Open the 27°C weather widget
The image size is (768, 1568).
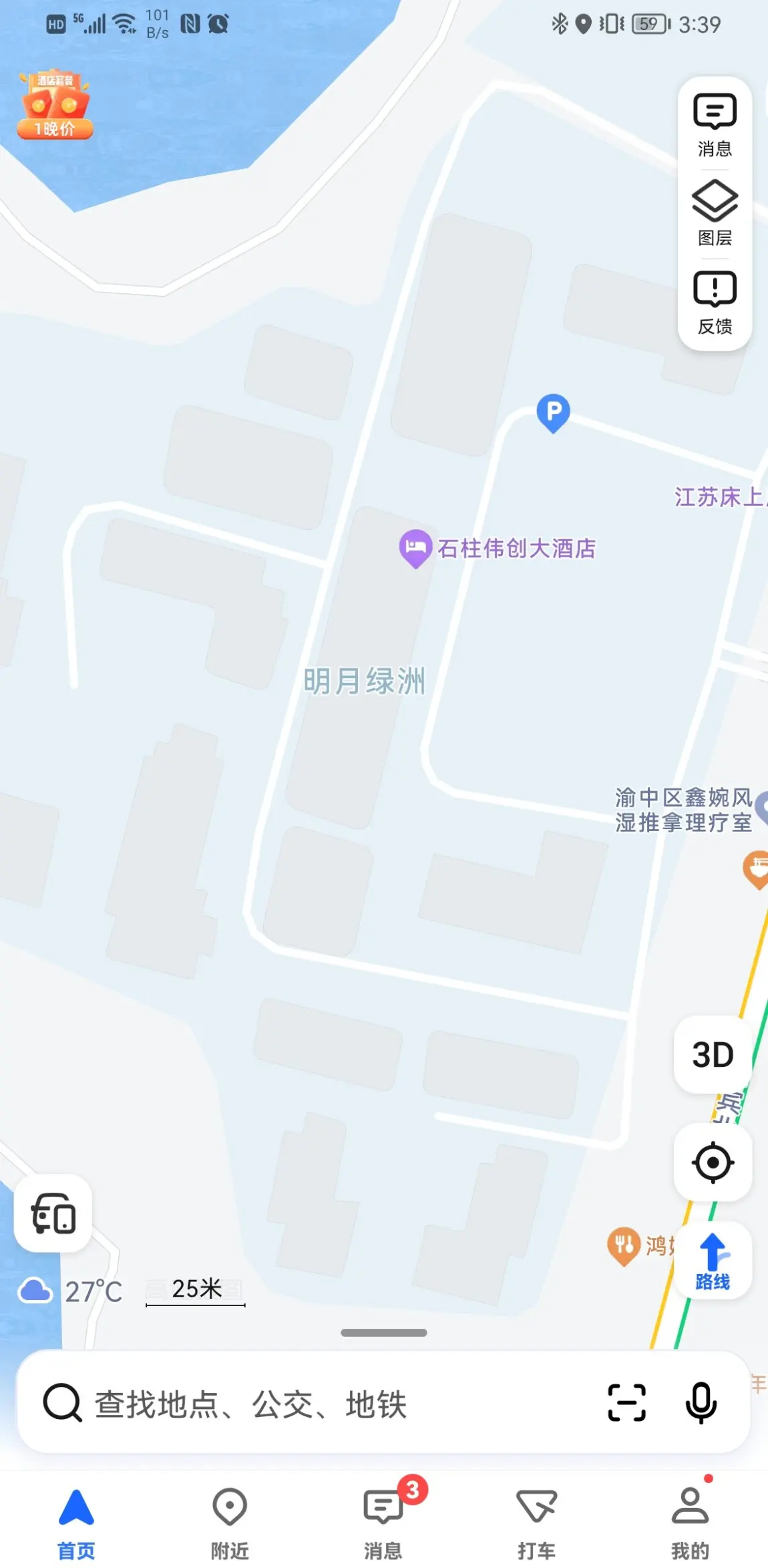pyautogui.click(x=70, y=1291)
